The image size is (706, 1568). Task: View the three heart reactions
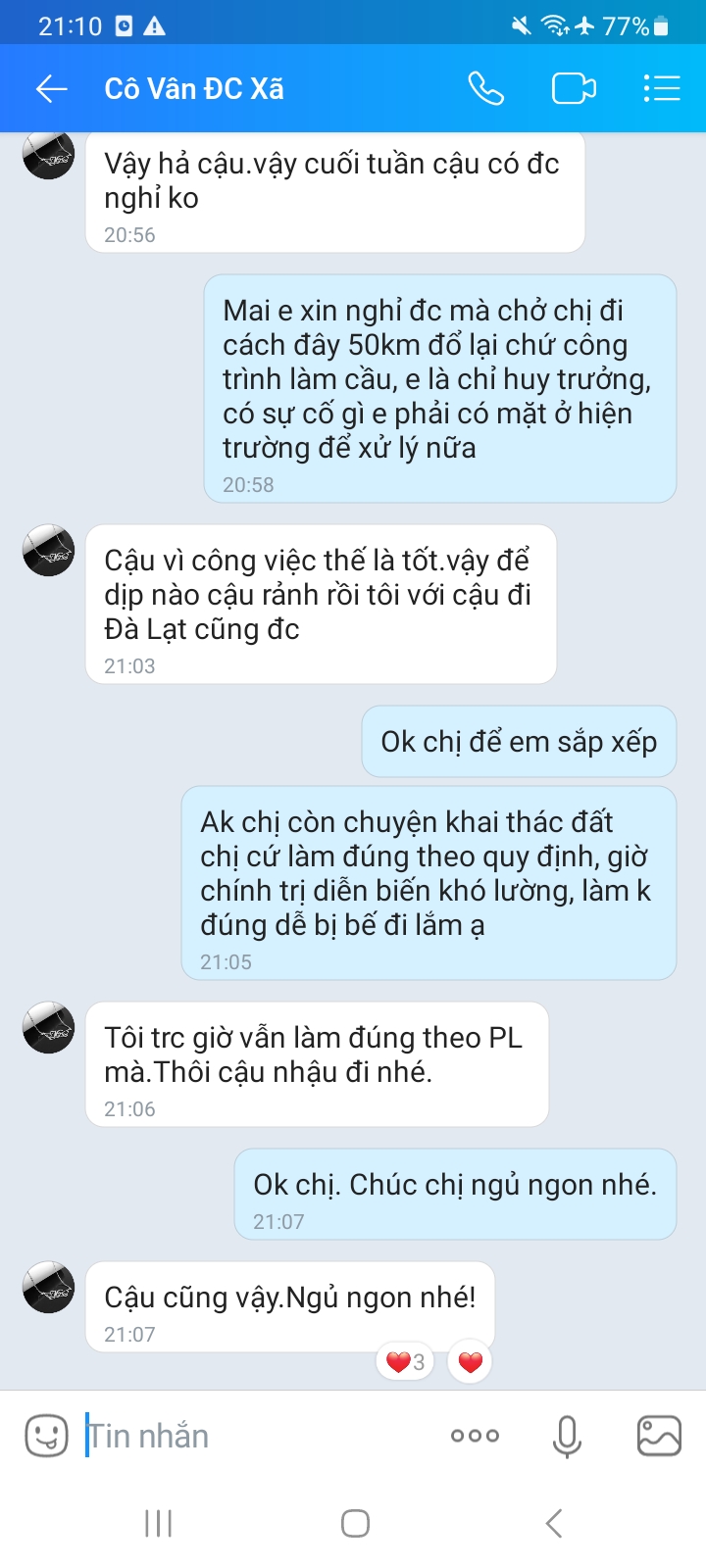coord(405,1362)
